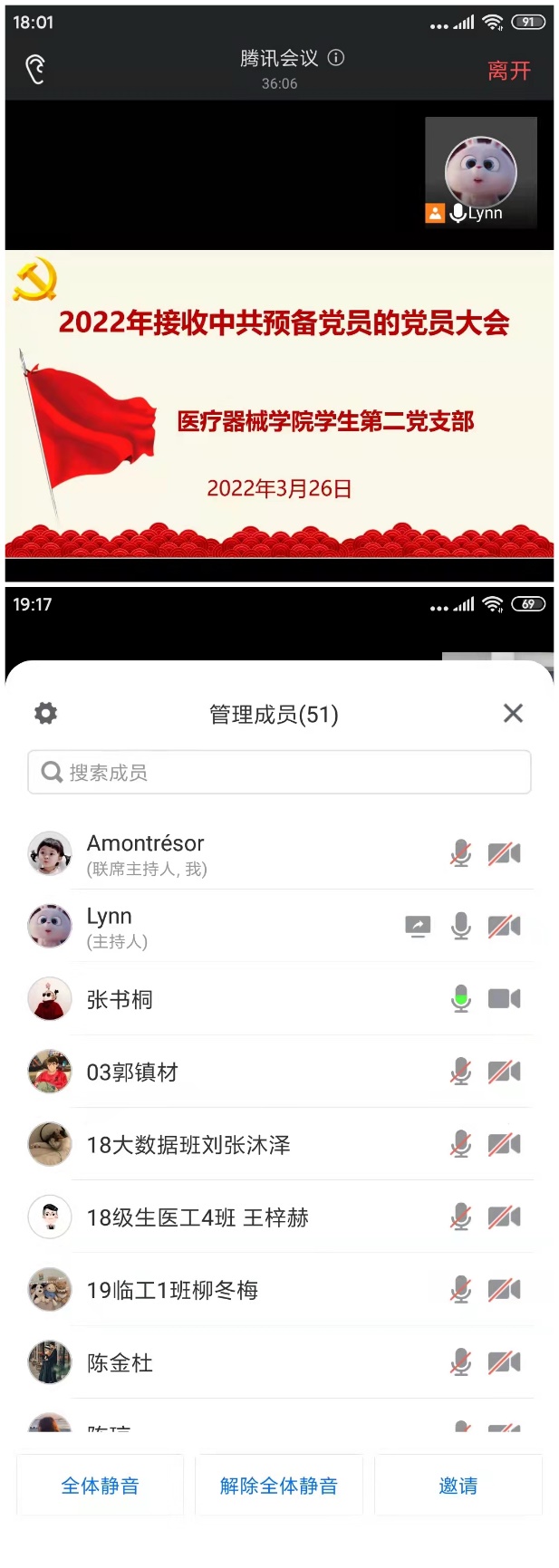Open meeting info next to 腾讯会议
This screenshot has width=559, height=1568.
[336, 58]
